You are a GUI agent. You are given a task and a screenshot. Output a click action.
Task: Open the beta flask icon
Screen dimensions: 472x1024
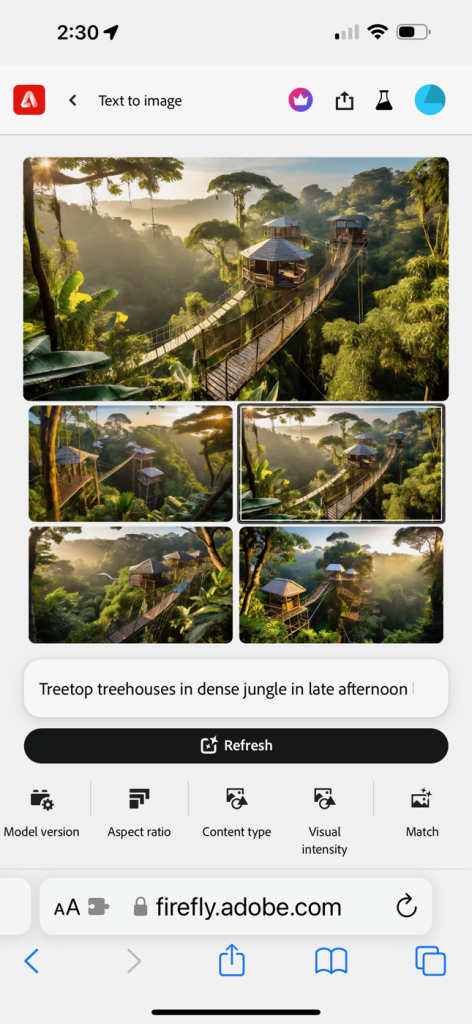pos(384,100)
